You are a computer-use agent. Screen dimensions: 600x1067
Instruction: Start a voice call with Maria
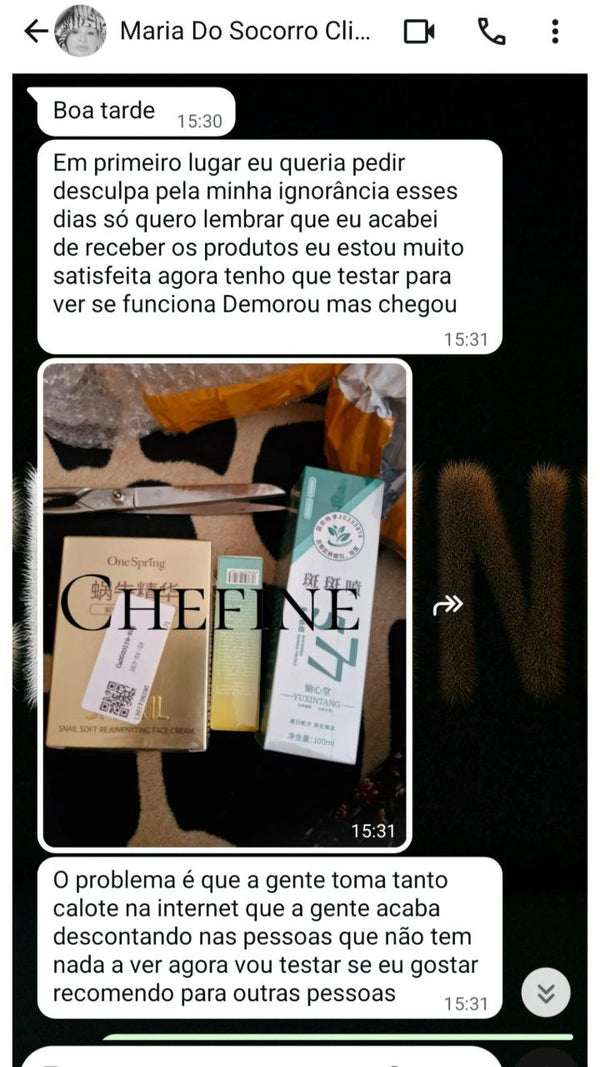point(491,32)
